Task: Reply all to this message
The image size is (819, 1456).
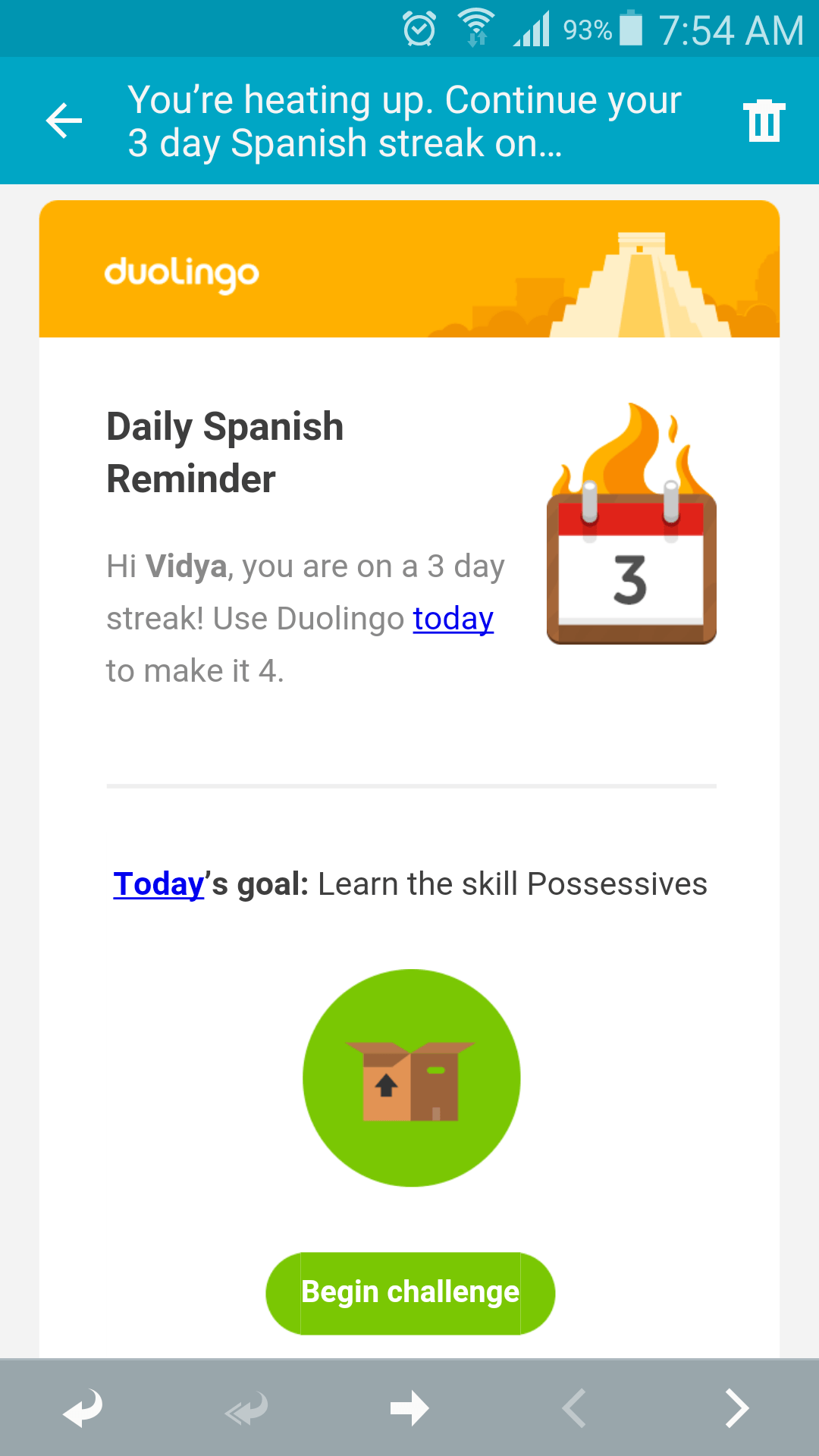Action: [246, 1408]
